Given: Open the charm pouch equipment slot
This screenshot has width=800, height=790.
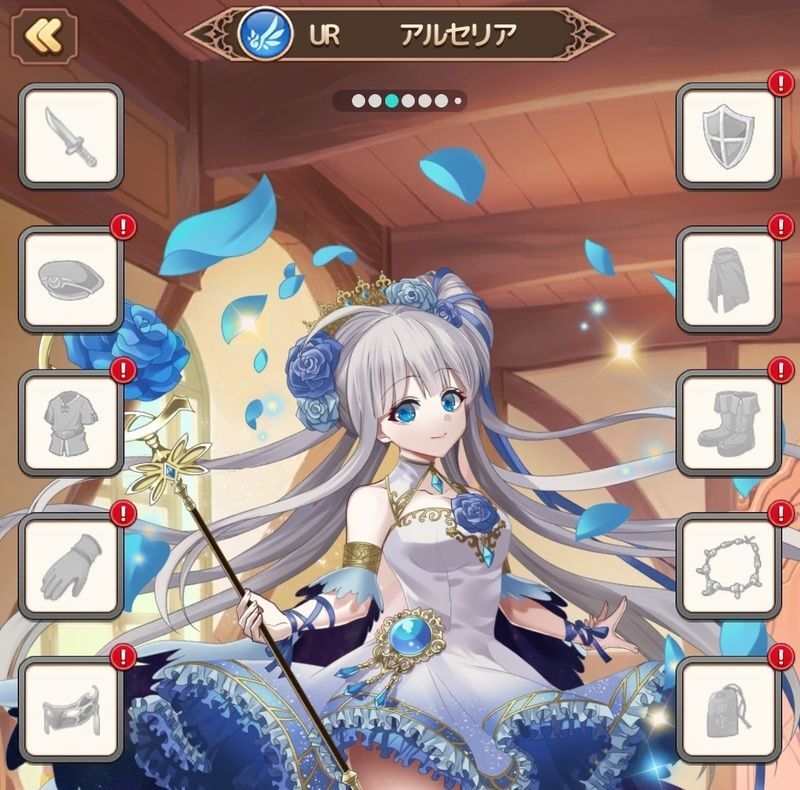Looking at the screenshot, I should [728, 710].
